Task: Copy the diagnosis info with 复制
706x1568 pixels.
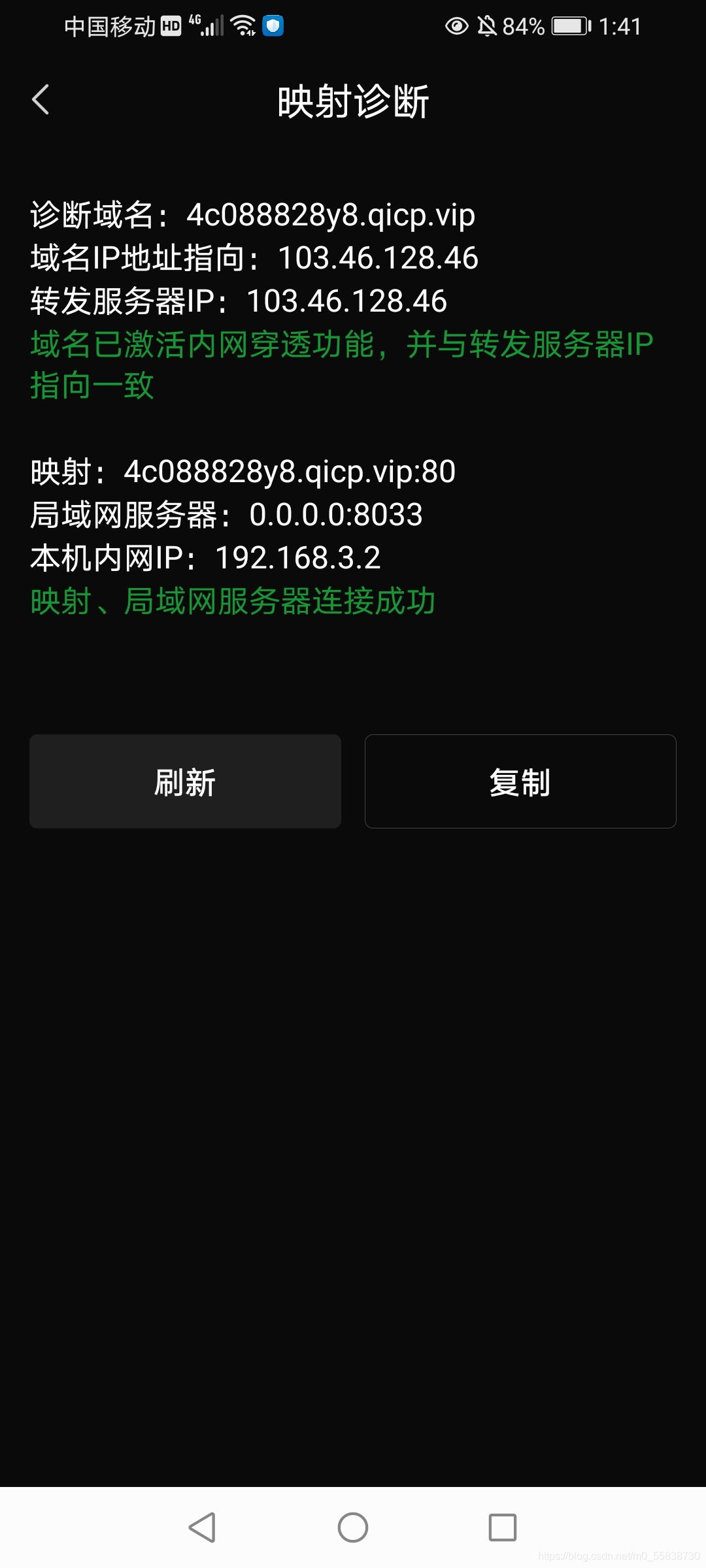Action: [x=520, y=781]
